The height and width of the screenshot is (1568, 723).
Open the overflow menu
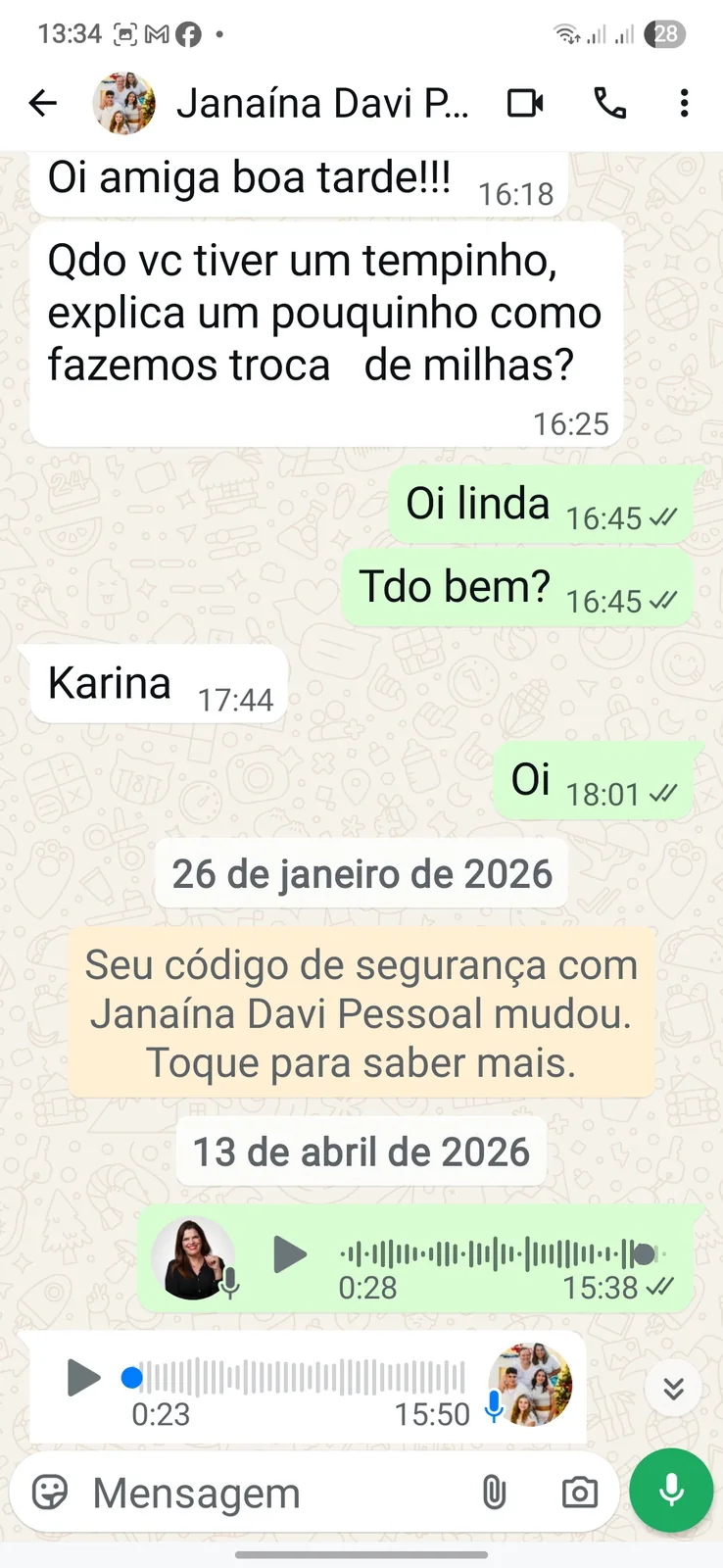(x=684, y=103)
